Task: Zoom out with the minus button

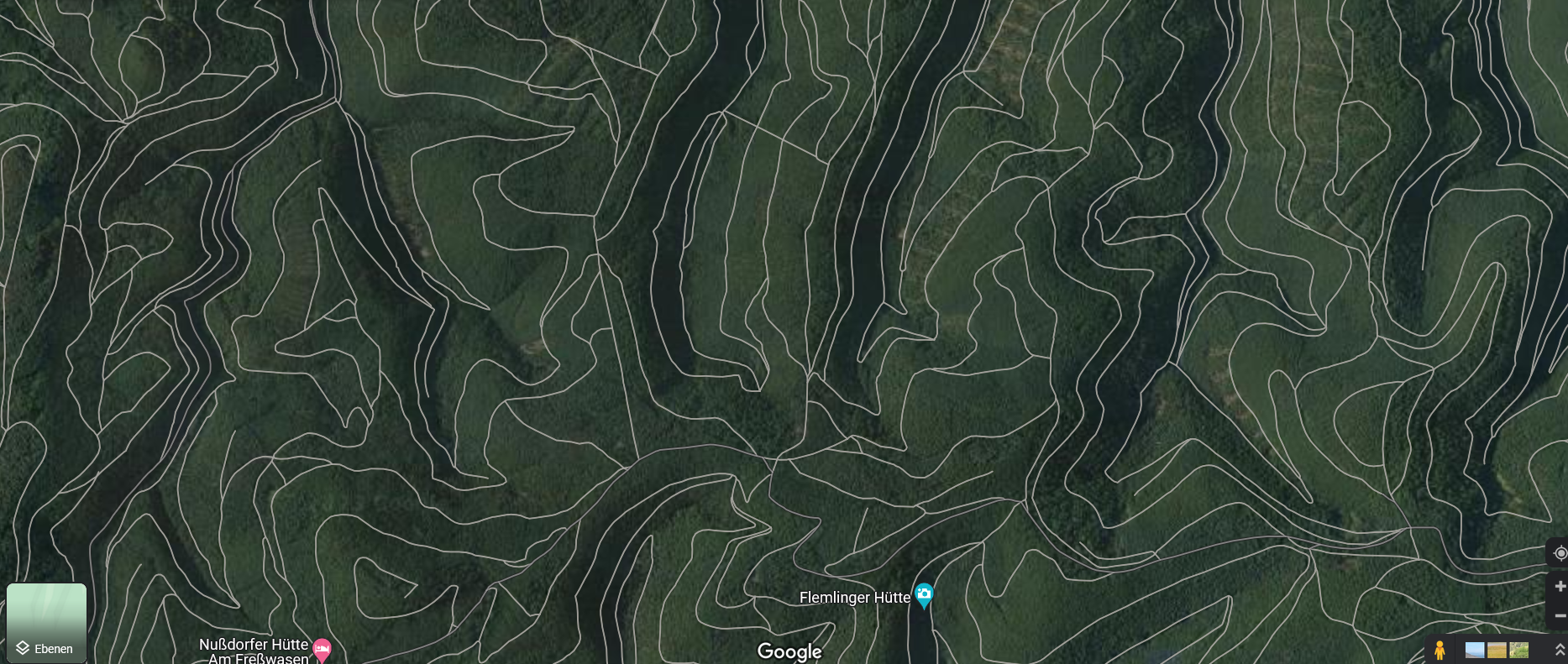Action: point(1560,615)
